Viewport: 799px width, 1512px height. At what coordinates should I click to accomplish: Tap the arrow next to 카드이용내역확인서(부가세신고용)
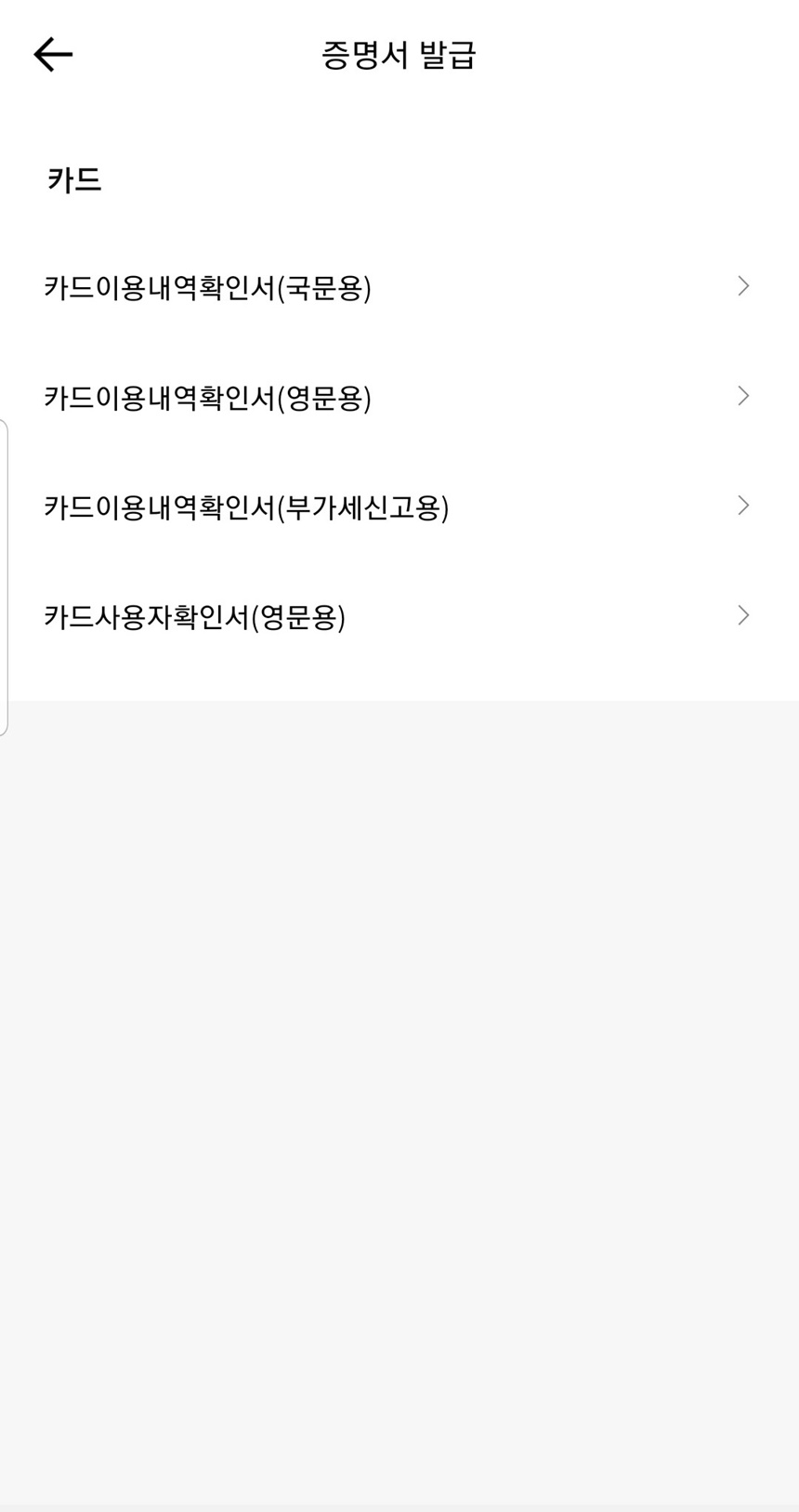coord(742,506)
